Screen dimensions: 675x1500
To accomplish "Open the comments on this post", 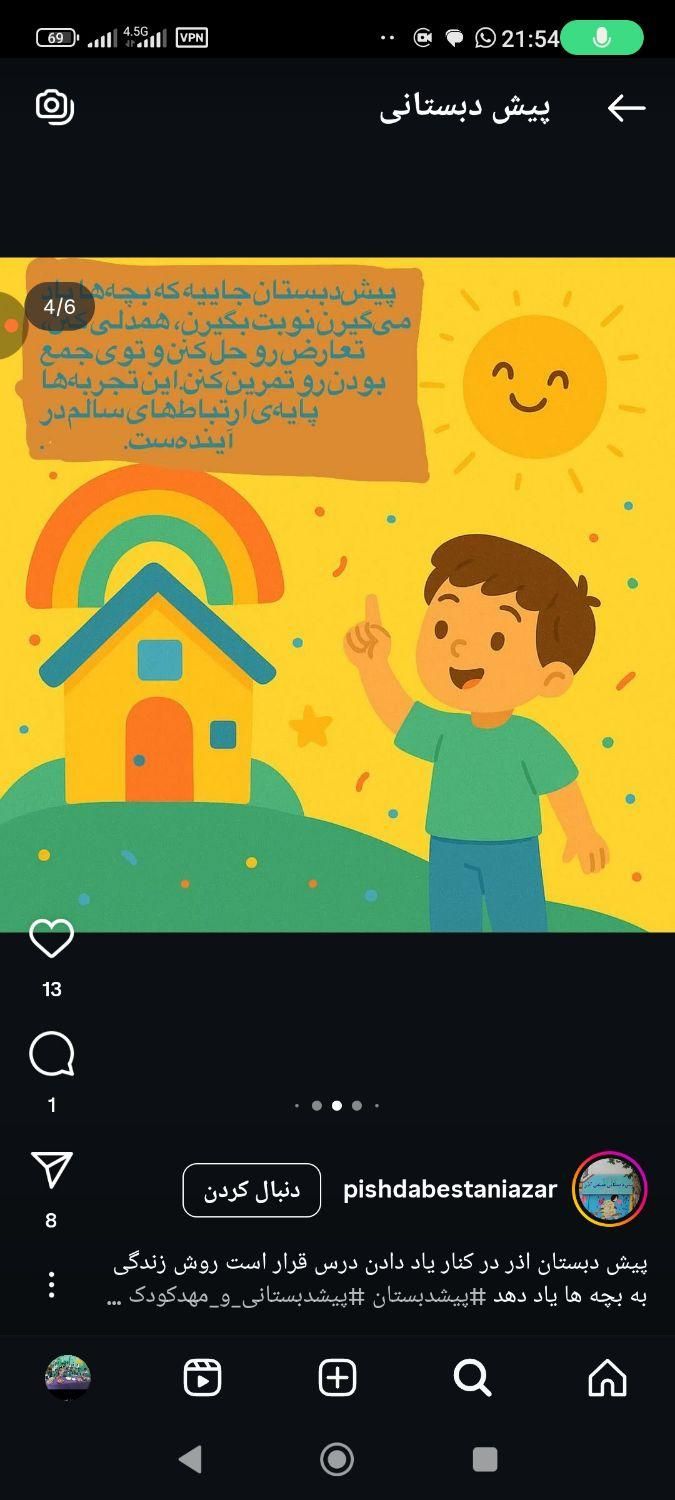I will coord(52,1054).
